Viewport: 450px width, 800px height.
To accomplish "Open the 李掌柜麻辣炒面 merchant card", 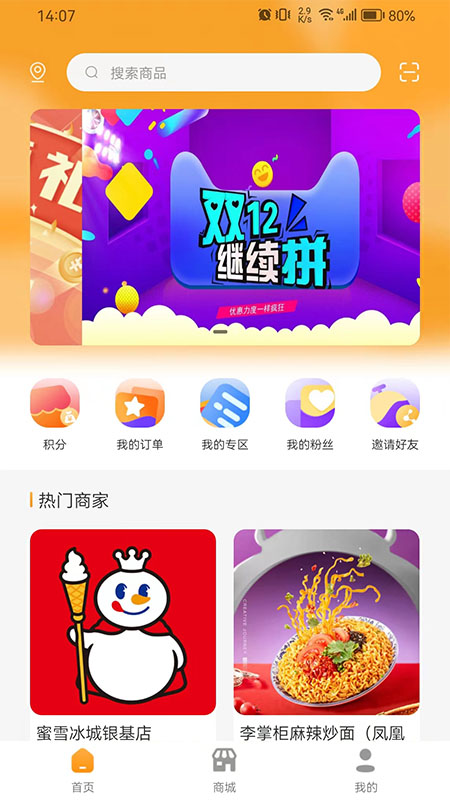I will coord(327,635).
